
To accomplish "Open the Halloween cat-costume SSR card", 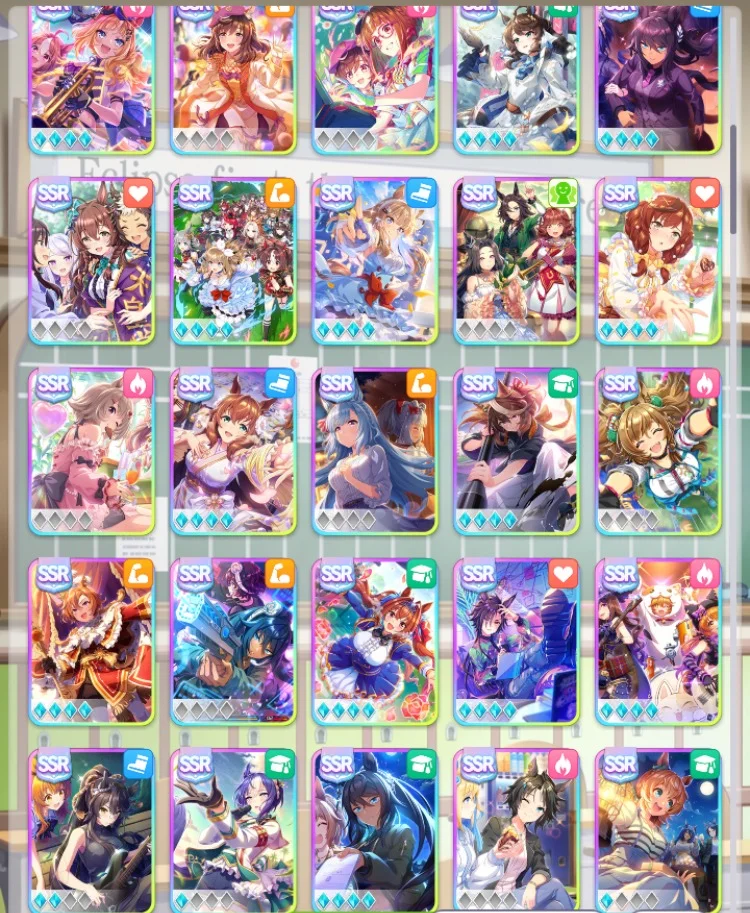I will 658,642.
